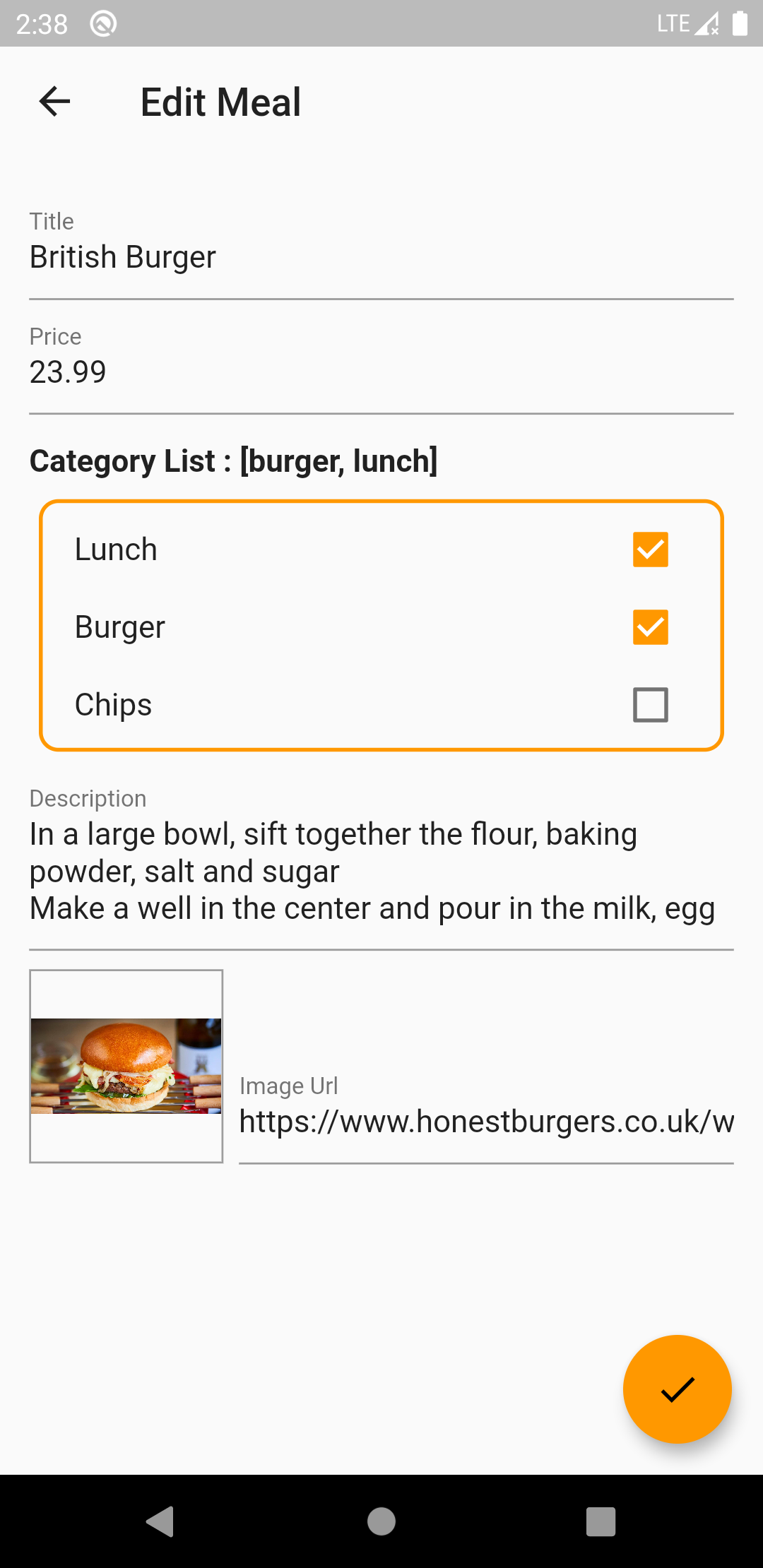Tap the LTE indicator in the status bar
Screen dimensions: 763x1568
click(673, 23)
